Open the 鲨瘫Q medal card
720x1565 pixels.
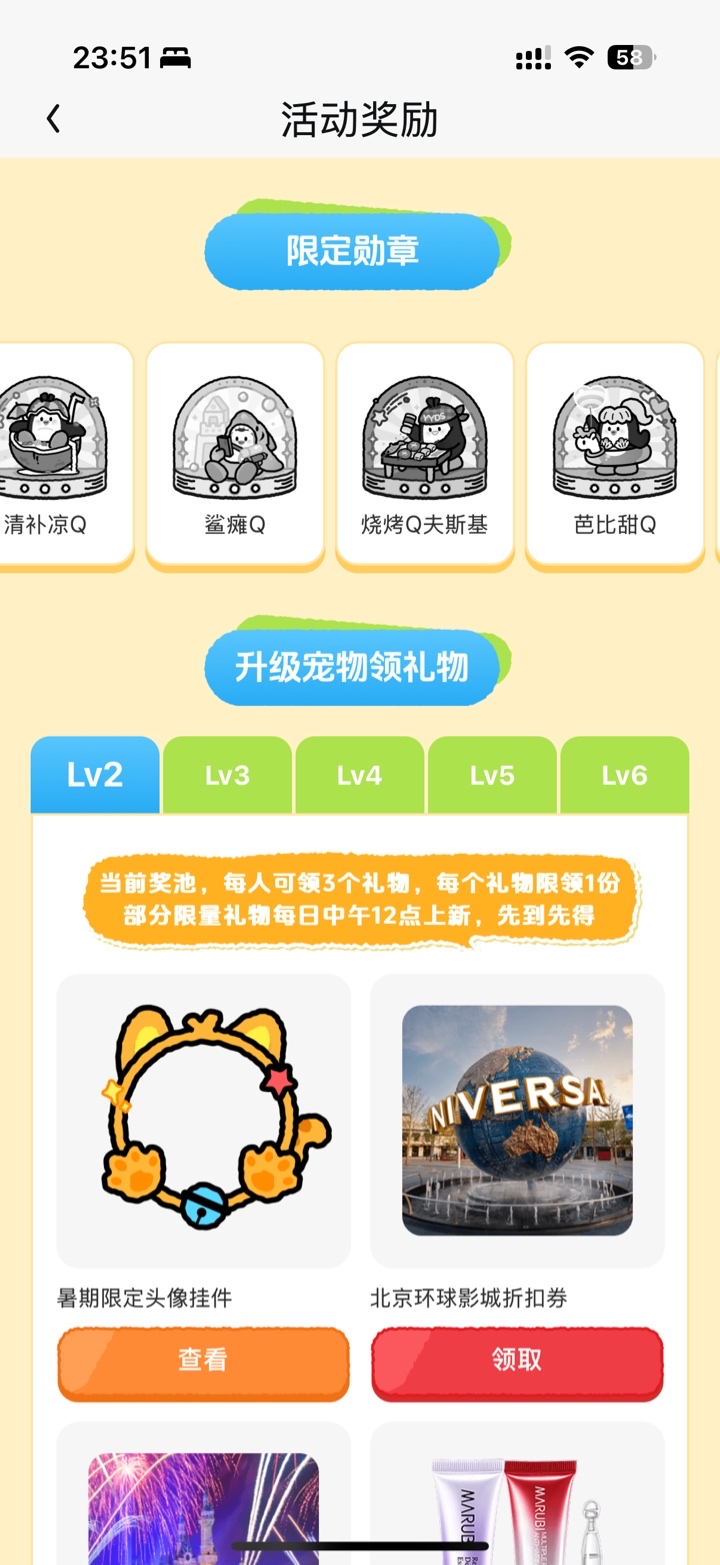click(x=235, y=457)
